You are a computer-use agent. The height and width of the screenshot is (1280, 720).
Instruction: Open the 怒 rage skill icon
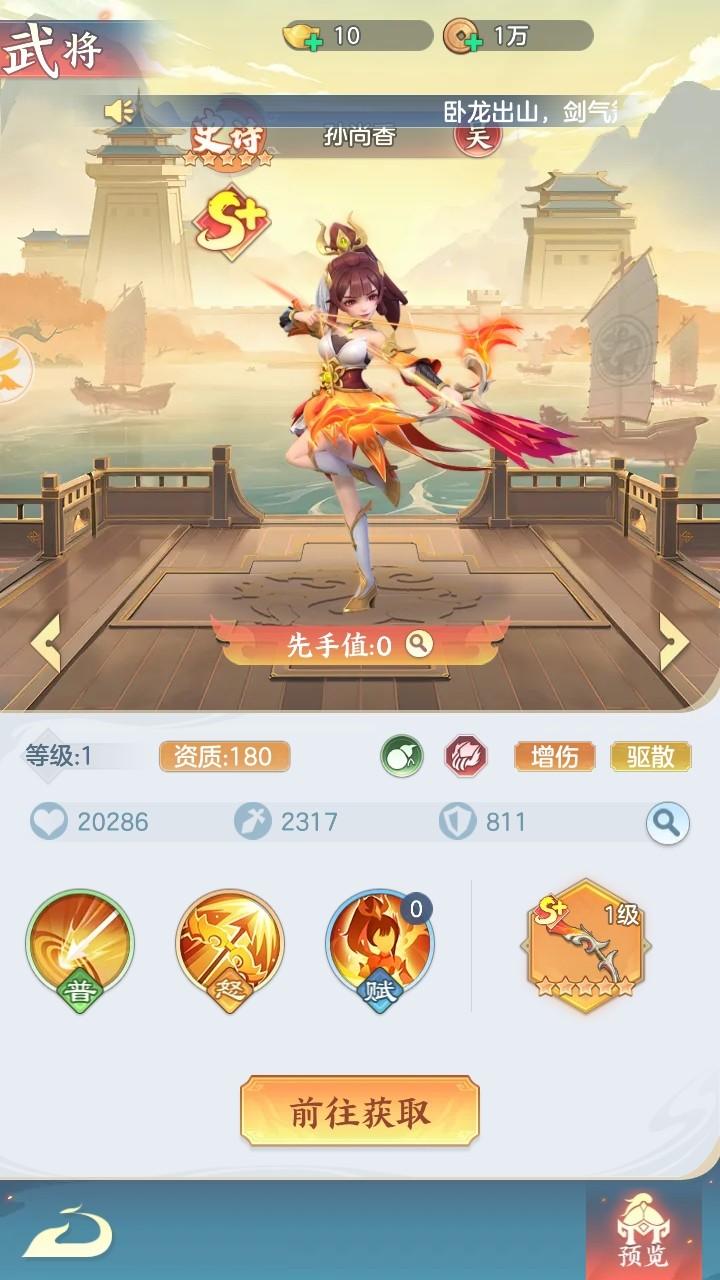(228, 946)
